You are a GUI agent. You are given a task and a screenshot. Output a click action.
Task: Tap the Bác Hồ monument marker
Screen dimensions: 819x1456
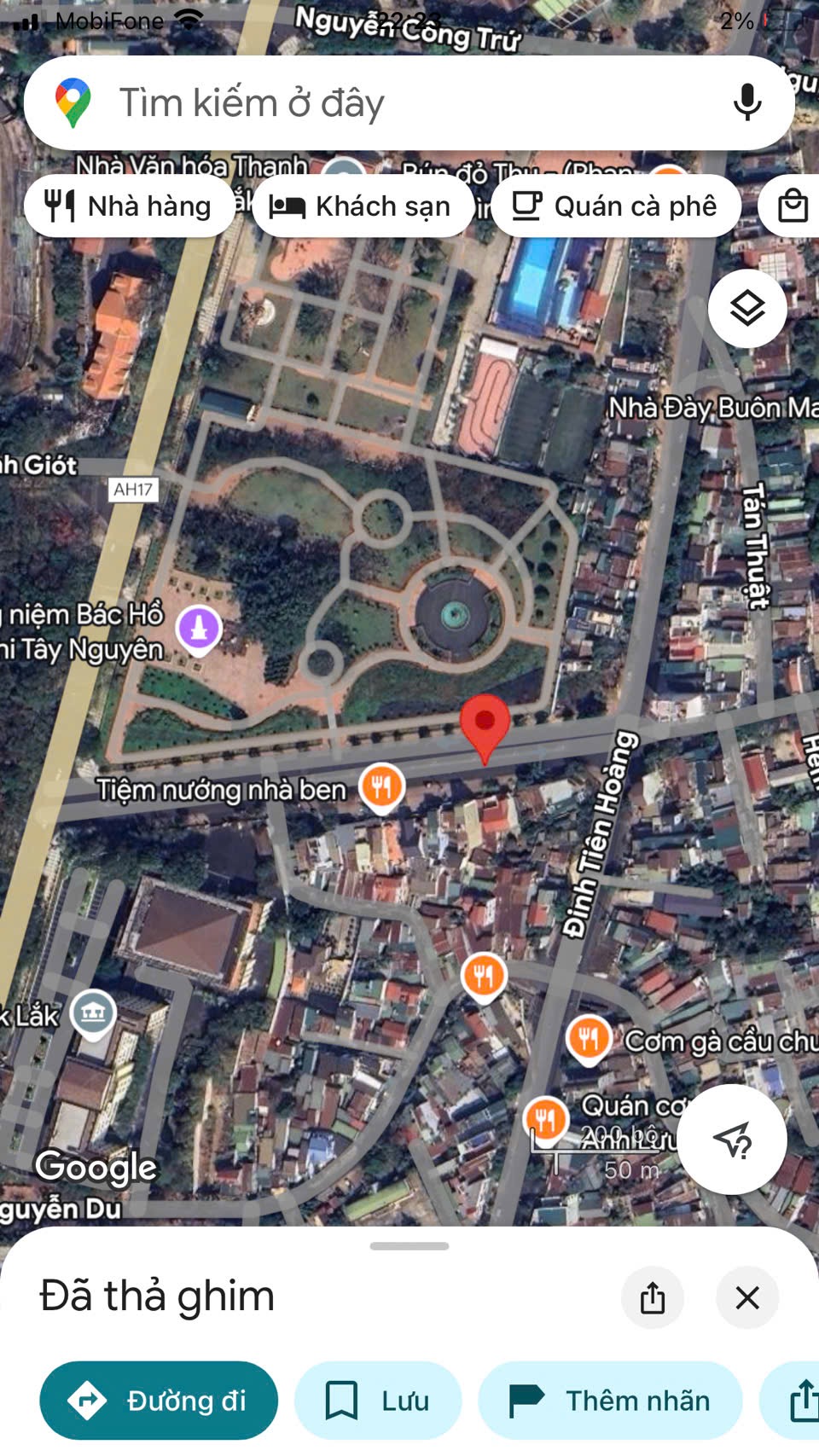199,629
